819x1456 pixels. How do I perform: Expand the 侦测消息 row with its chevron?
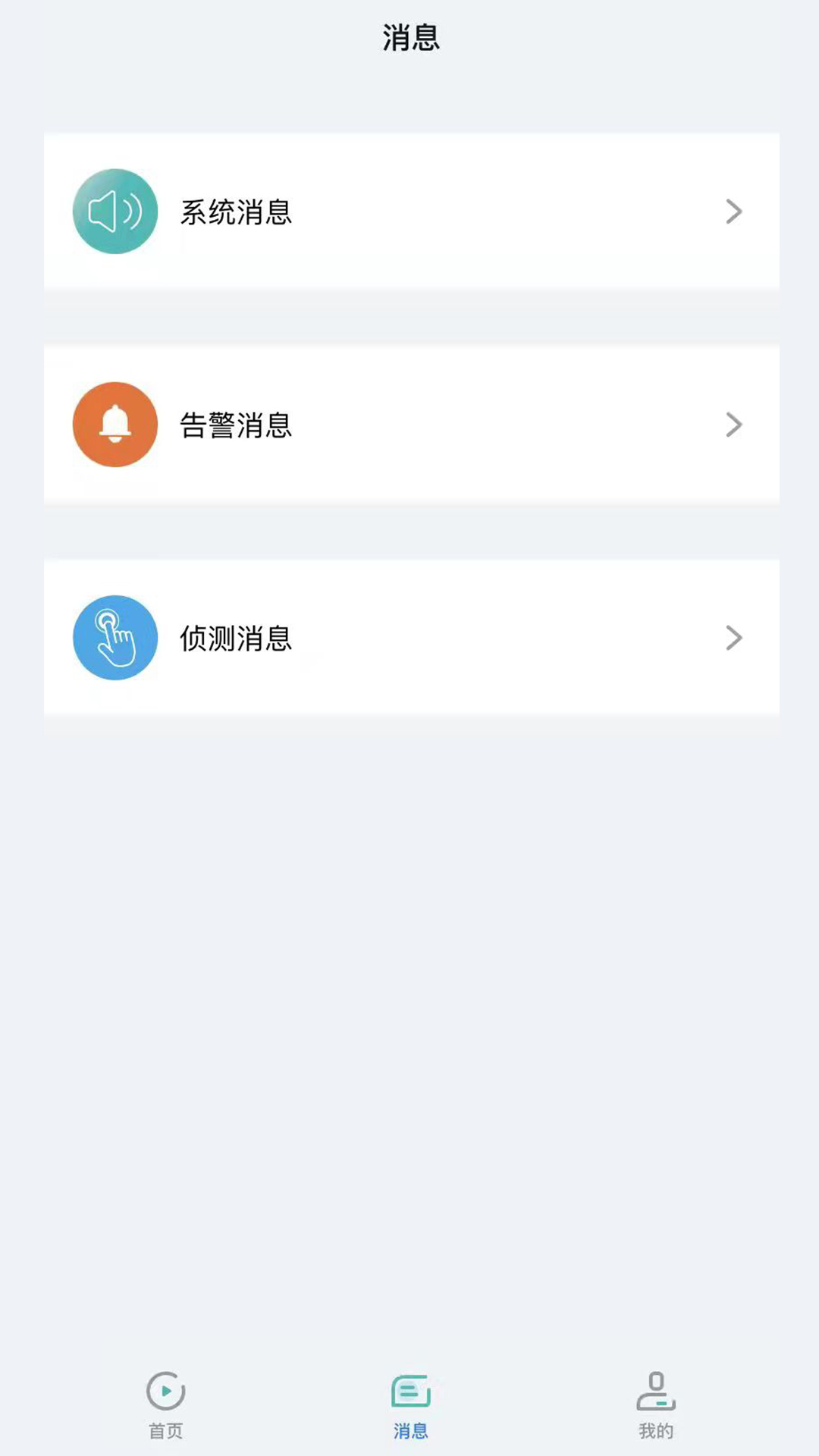[x=733, y=638]
